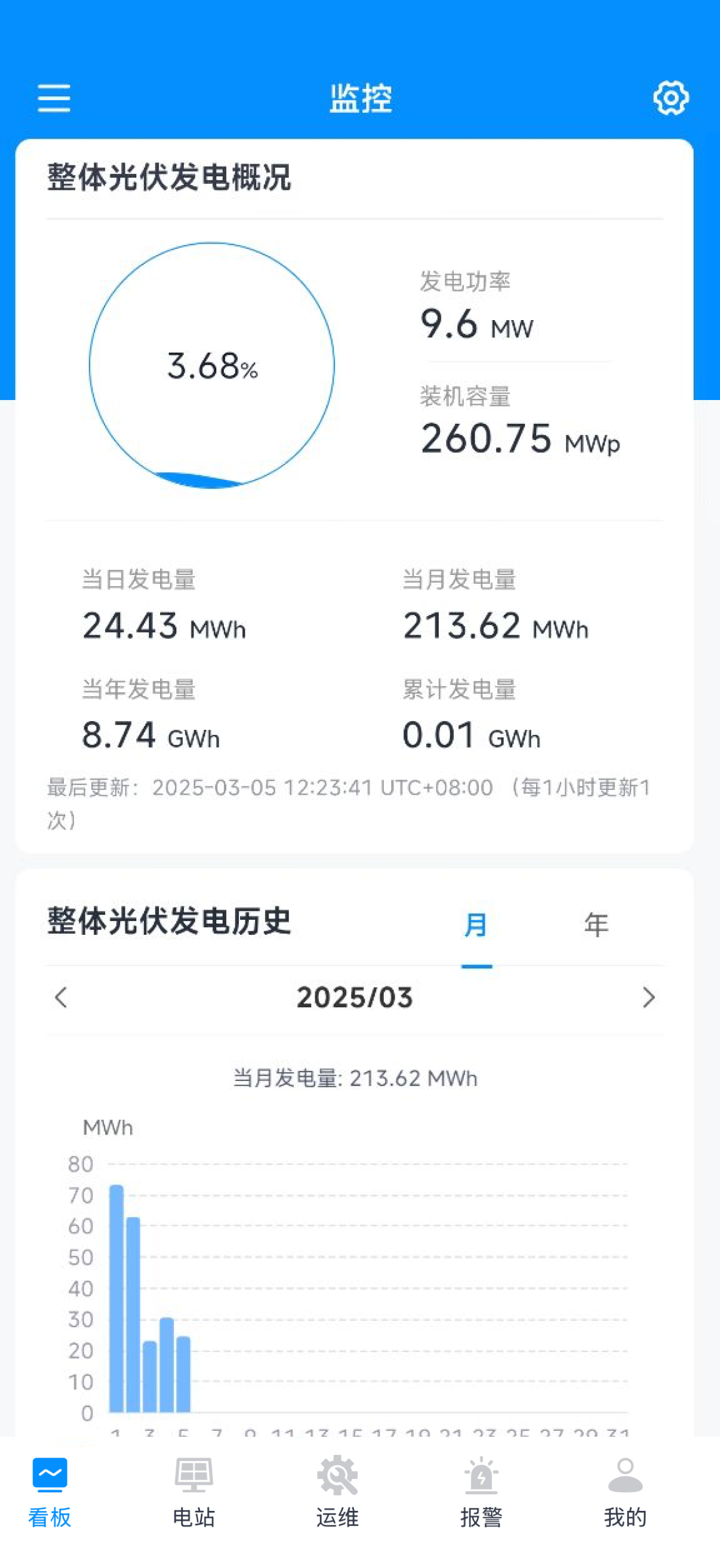The image size is (720, 1558).
Task: Open the settings gear in the top bar
Action: [670, 98]
